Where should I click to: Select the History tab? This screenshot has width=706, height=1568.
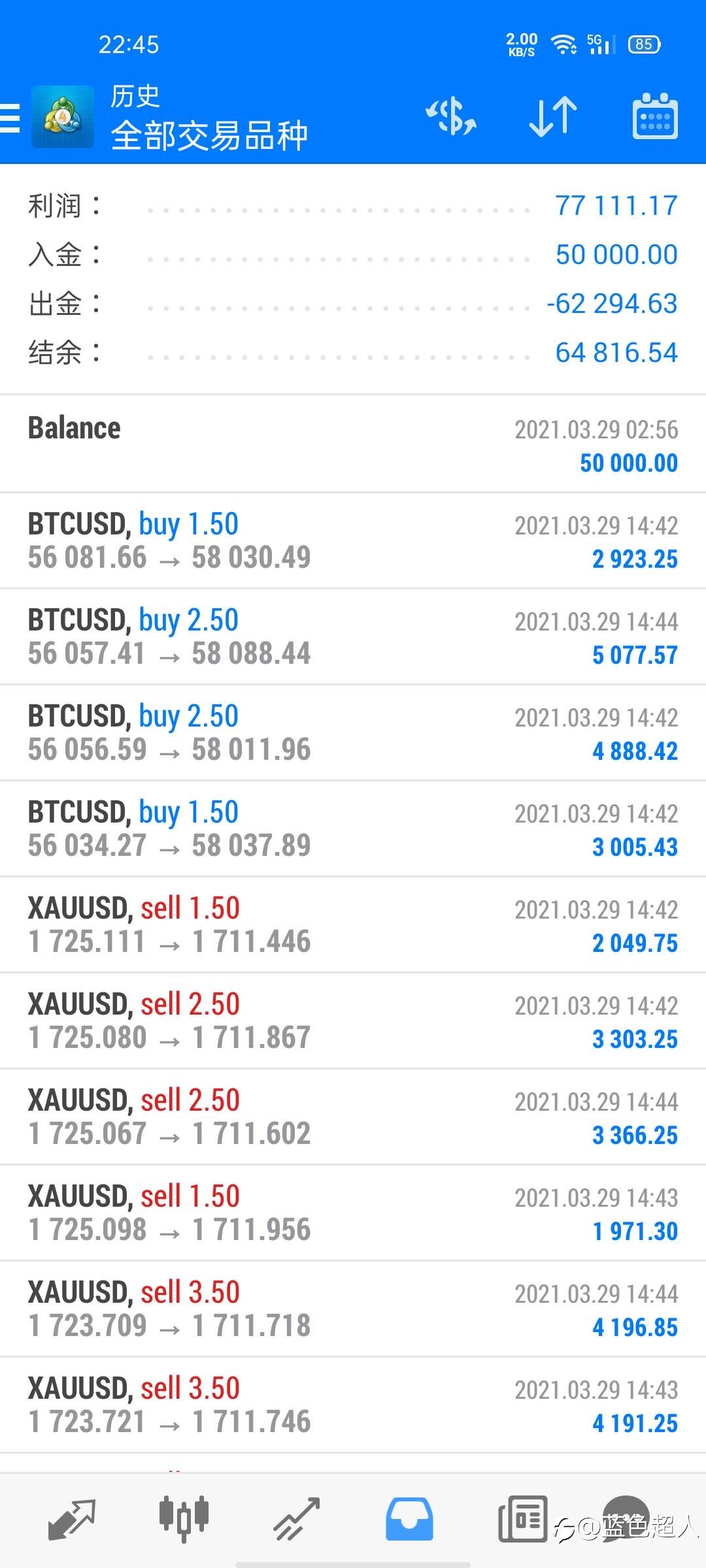(409, 1518)
